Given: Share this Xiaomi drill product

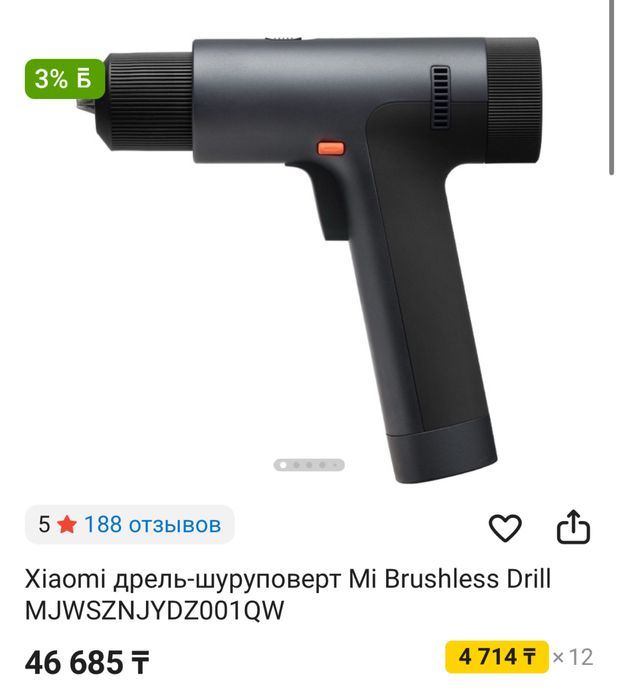Looking at the screenshot, I should pos(573,527).
